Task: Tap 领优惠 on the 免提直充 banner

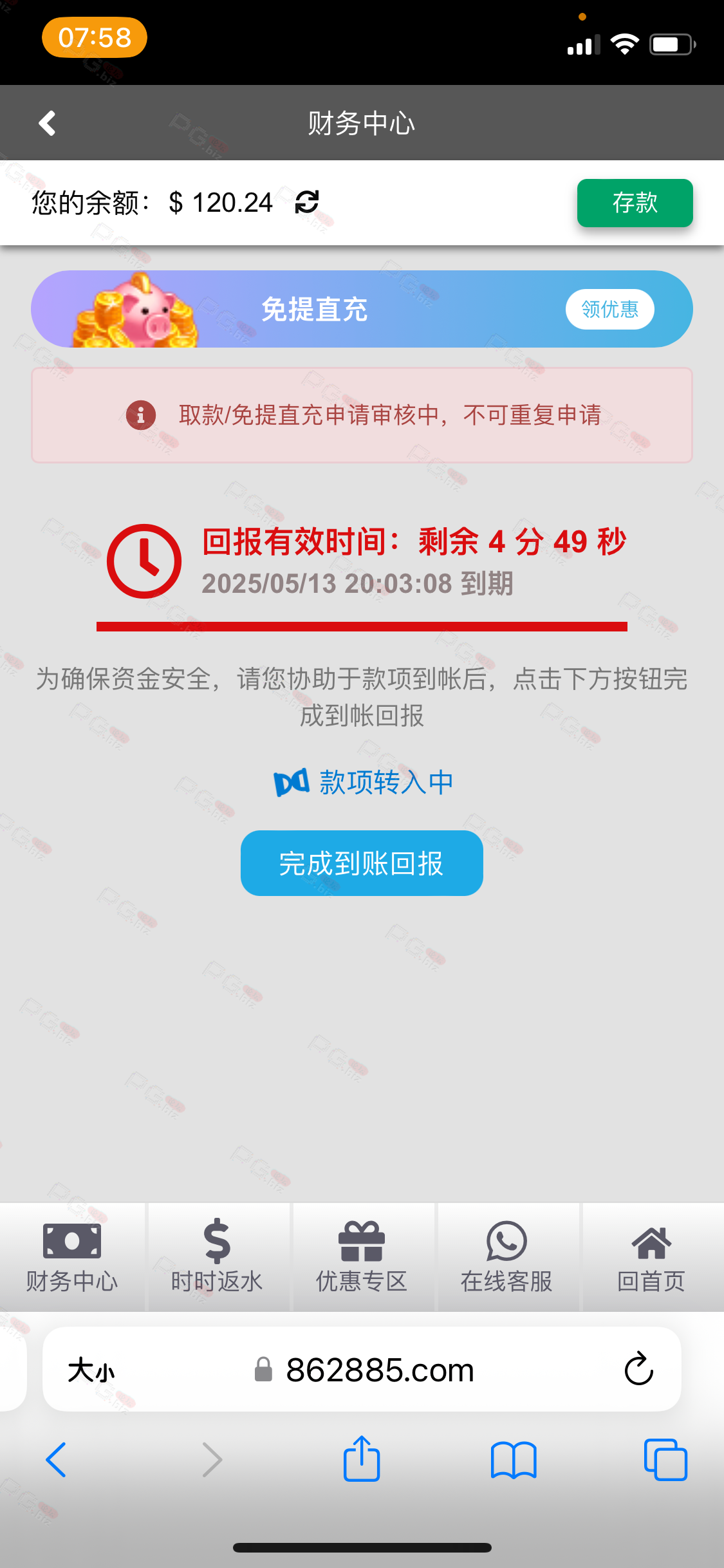Action: (x=609, y=310)
